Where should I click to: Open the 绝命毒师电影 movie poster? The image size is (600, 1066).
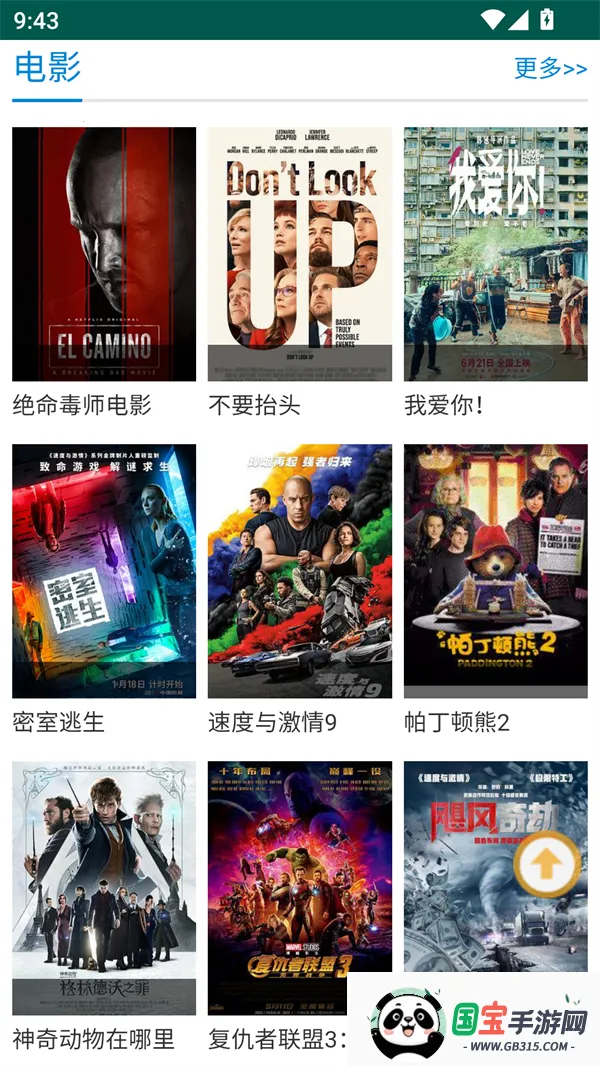pyautogui.click(x=104, y=254)
